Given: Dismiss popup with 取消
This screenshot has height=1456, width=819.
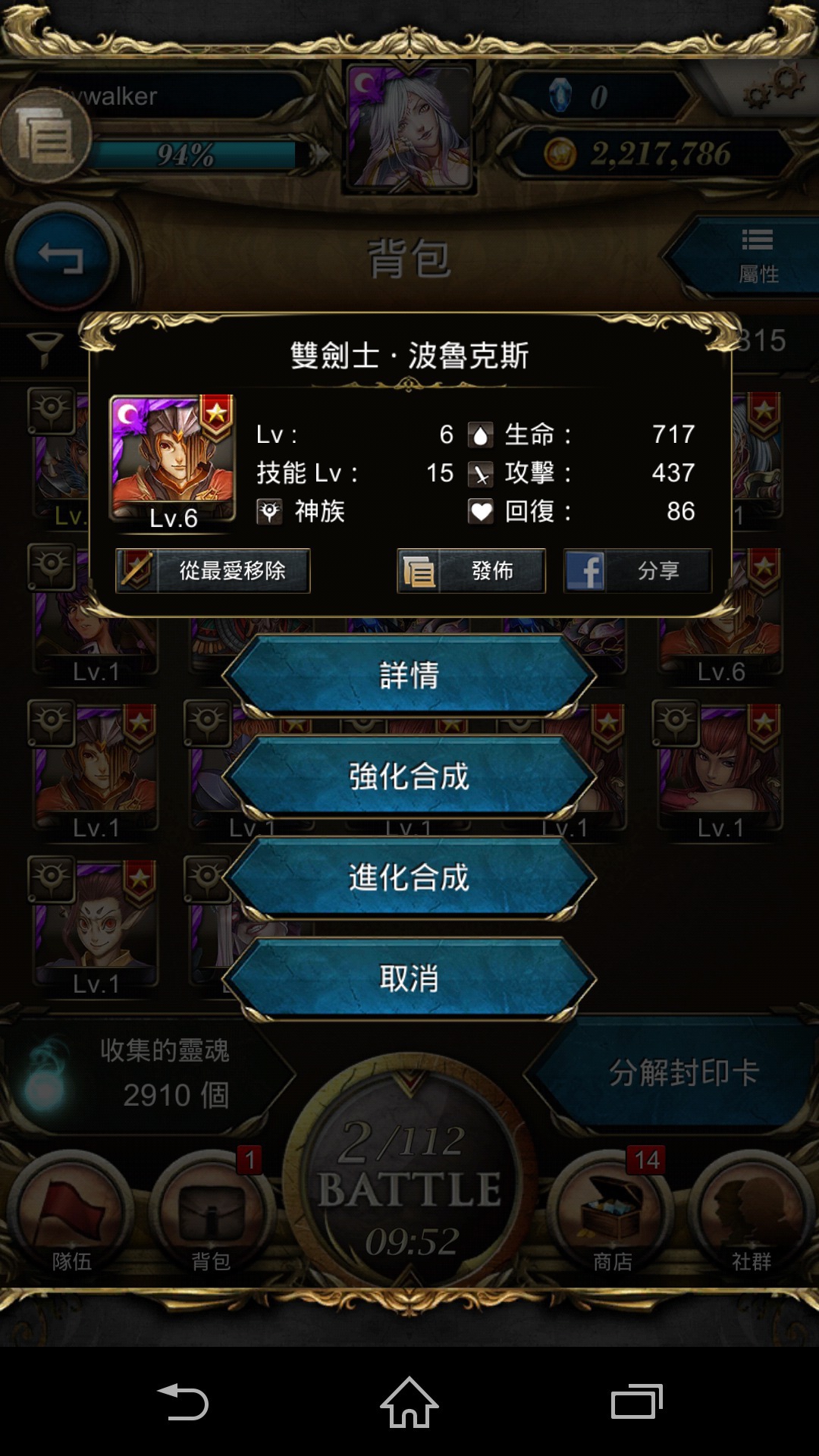Looking at the screenshot, I should pos(409,978).
